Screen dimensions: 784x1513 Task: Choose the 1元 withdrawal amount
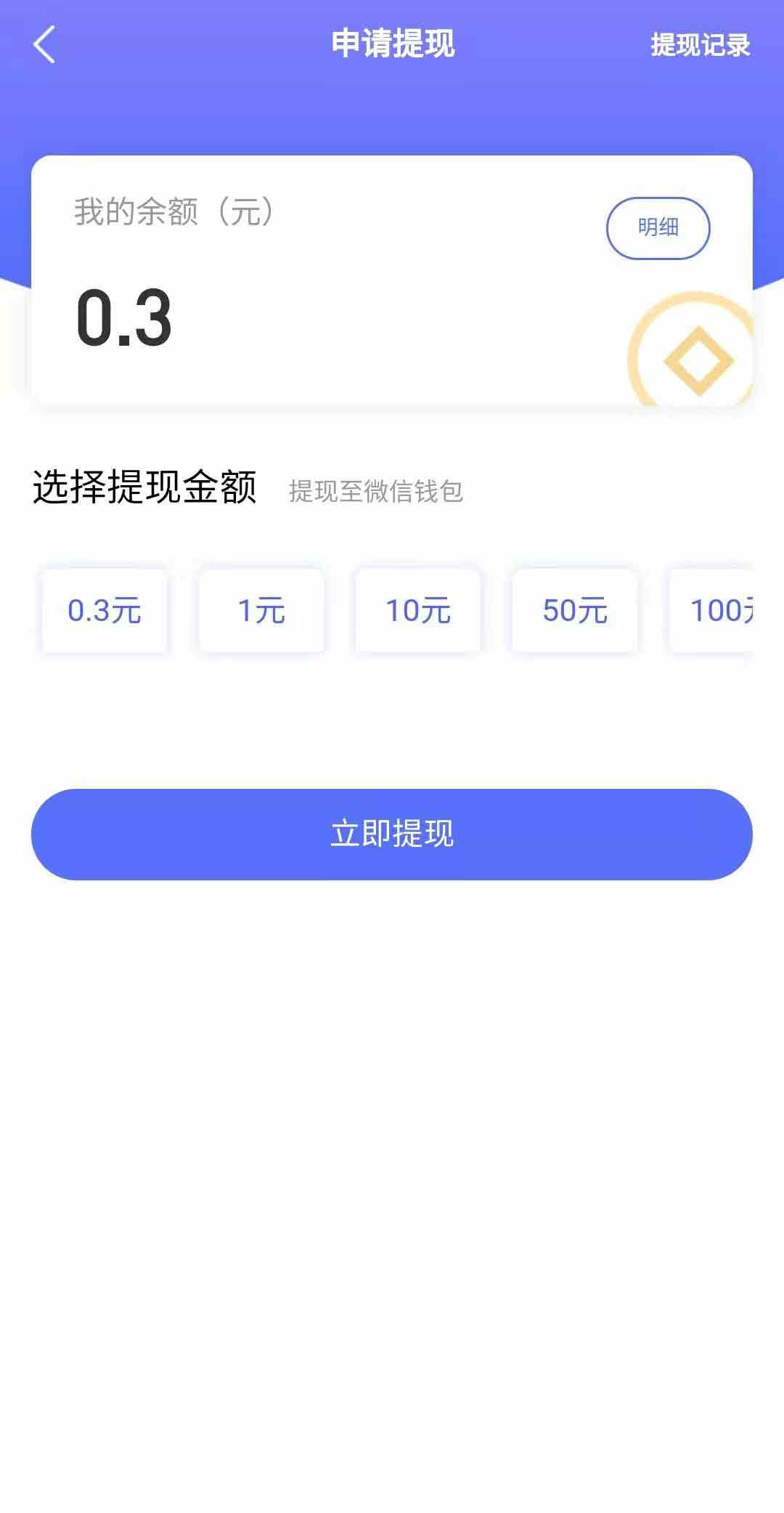click(261, 611)
